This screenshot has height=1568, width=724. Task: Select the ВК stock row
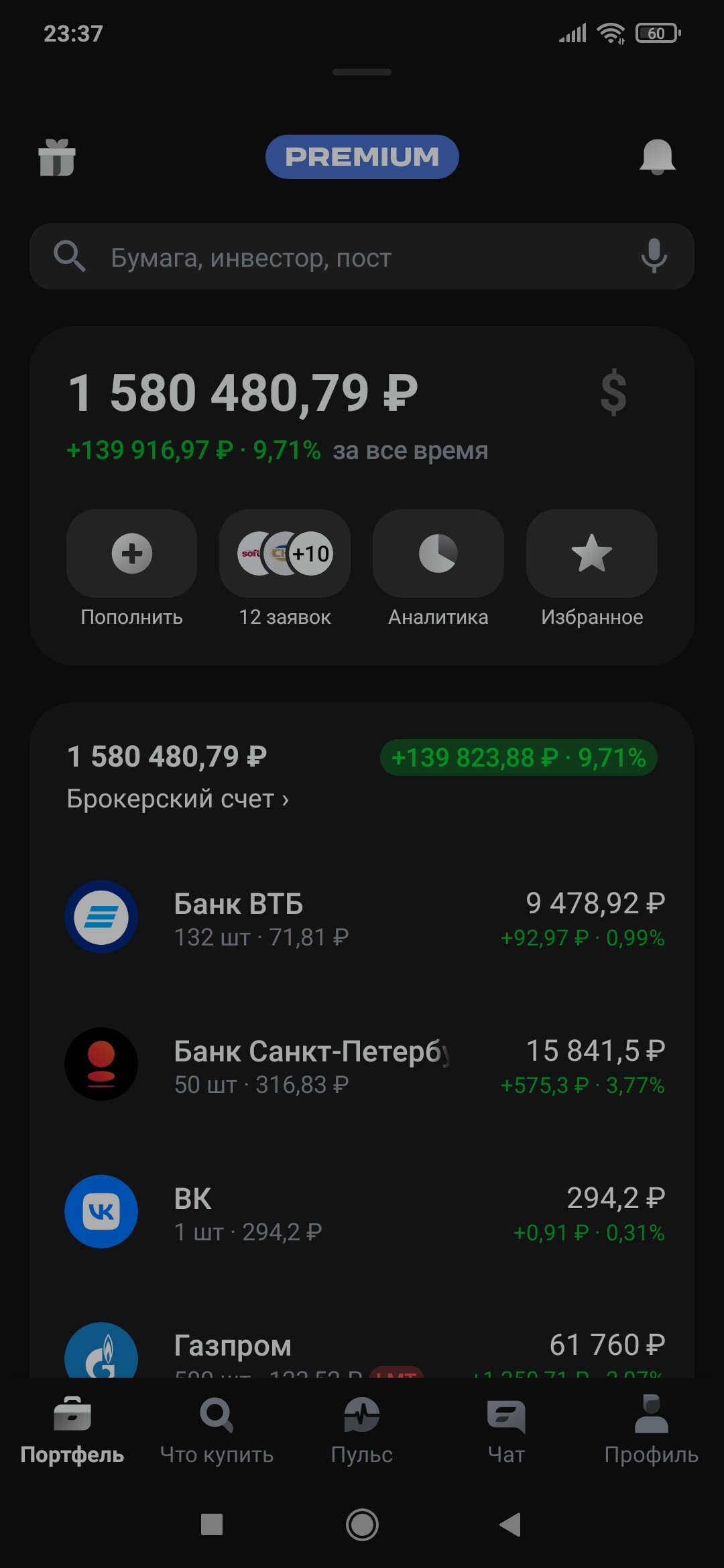pyautogui.click(x=362, y=1212)
